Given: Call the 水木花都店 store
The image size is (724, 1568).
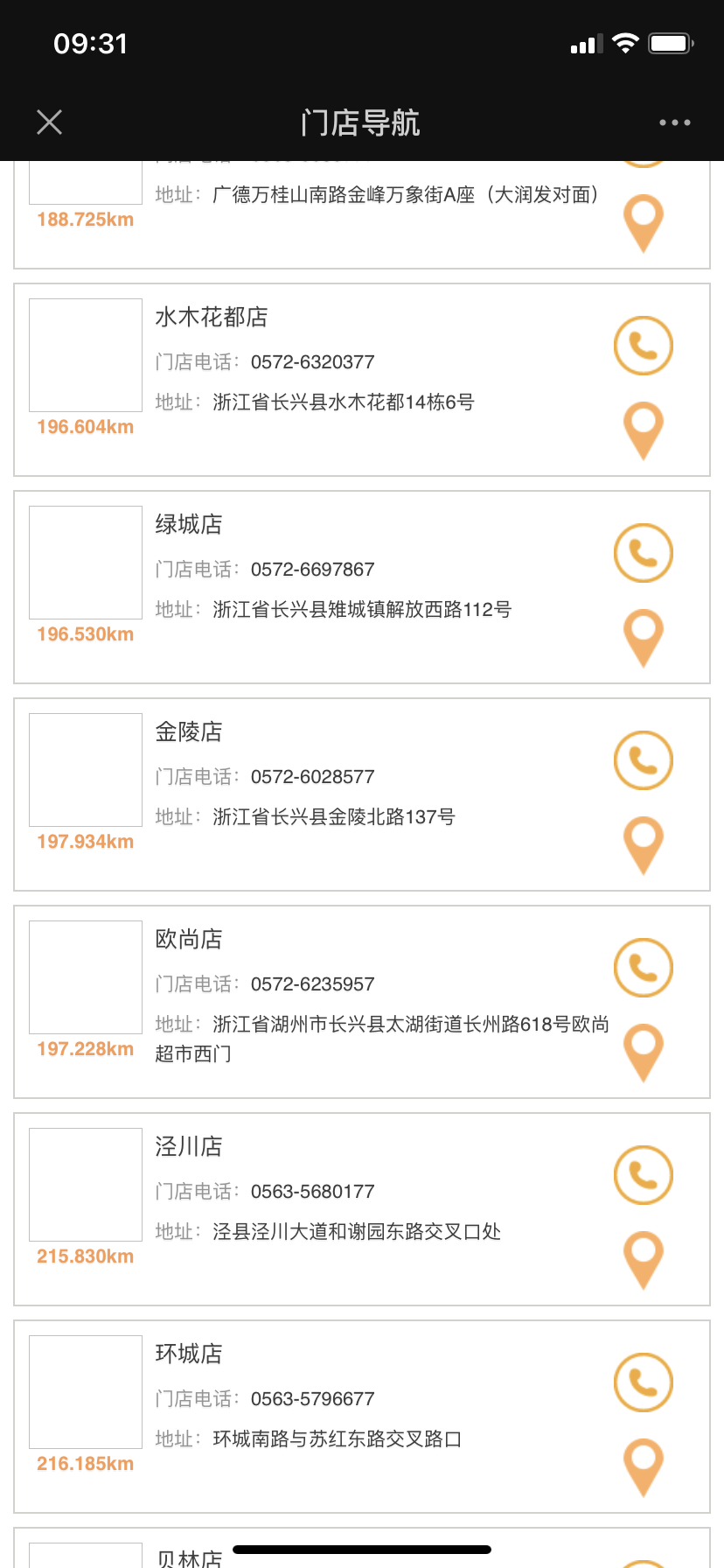Looking at the screenshot, I should pos(644,346).
